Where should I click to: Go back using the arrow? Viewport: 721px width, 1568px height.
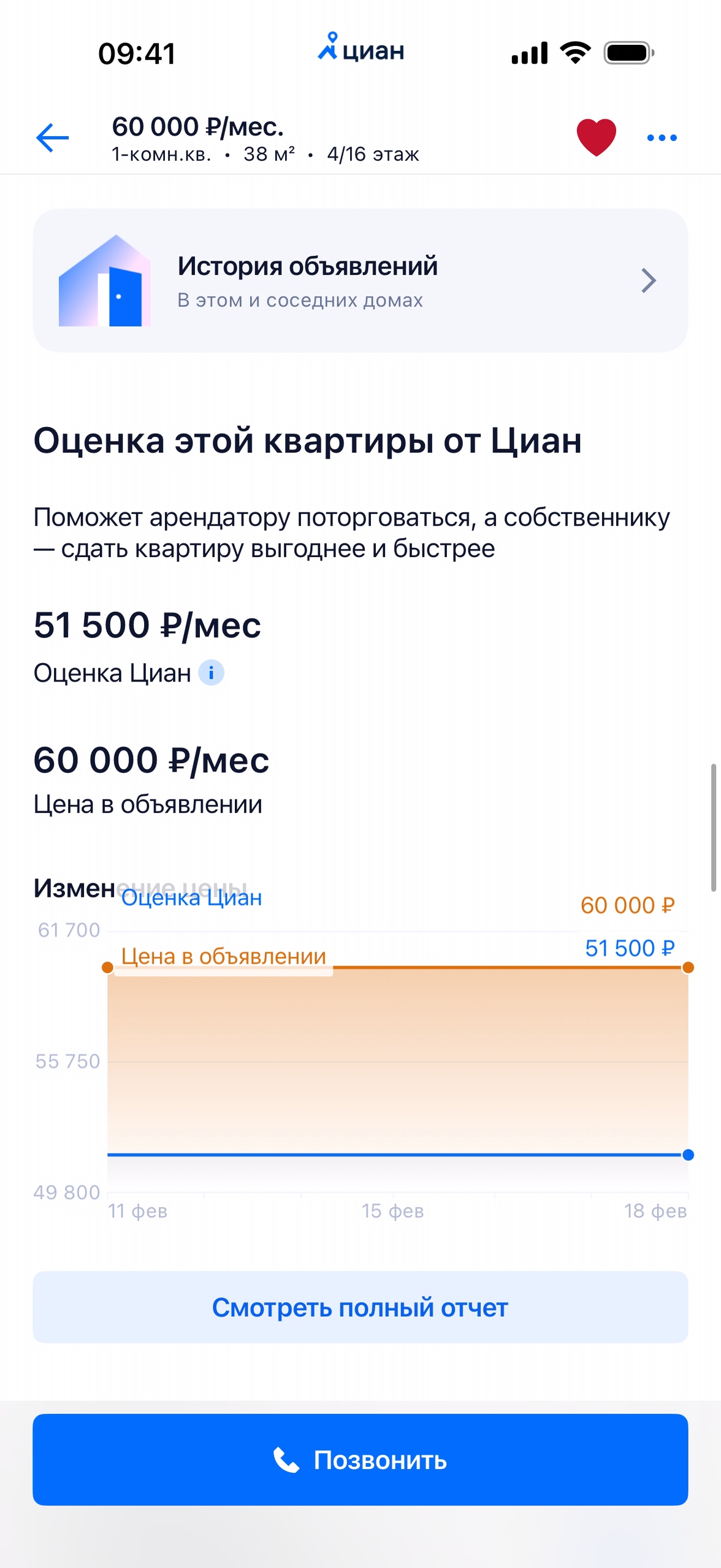point(53,137)
